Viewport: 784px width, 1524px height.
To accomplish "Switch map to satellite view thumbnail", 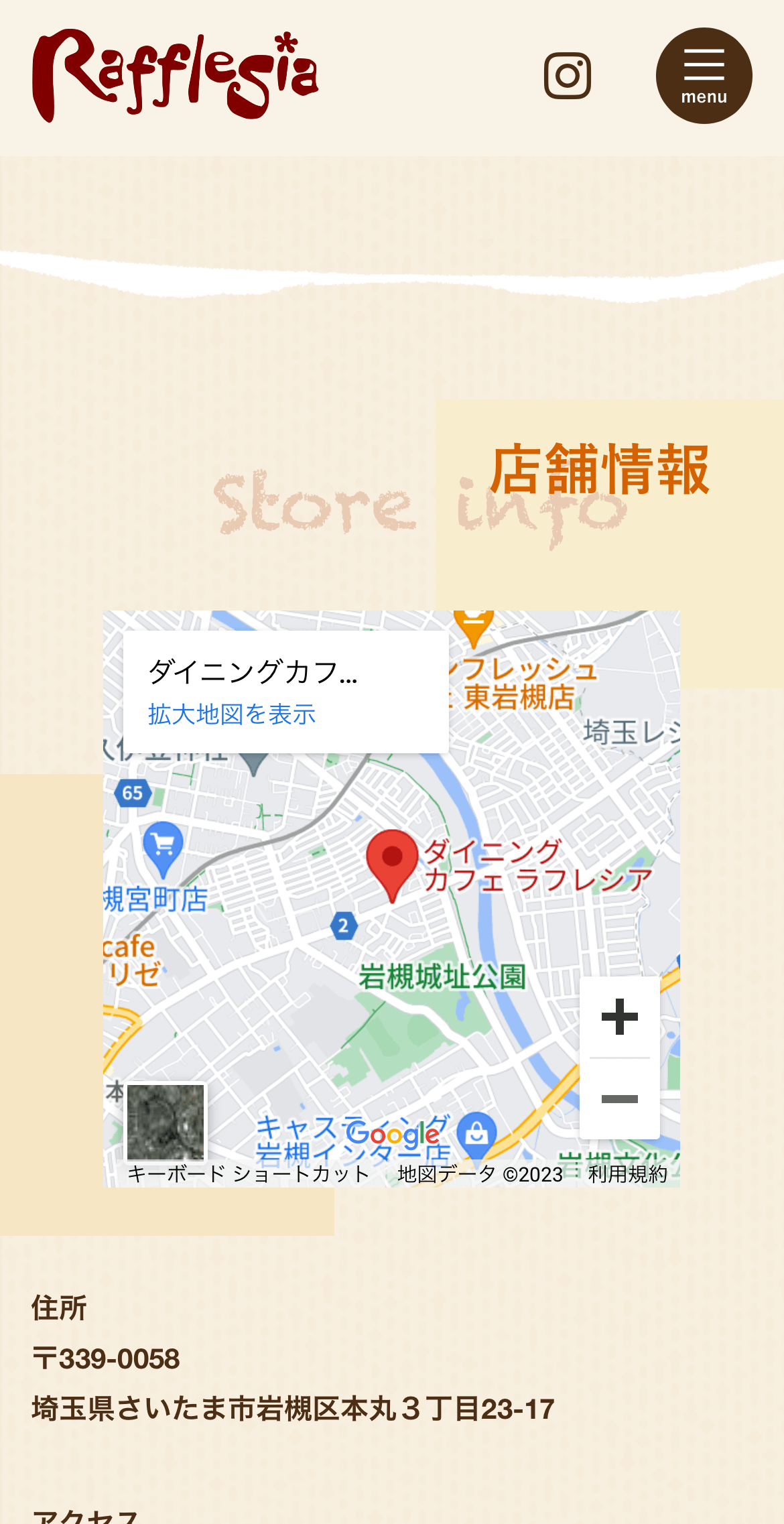I will coord(166,1122).
